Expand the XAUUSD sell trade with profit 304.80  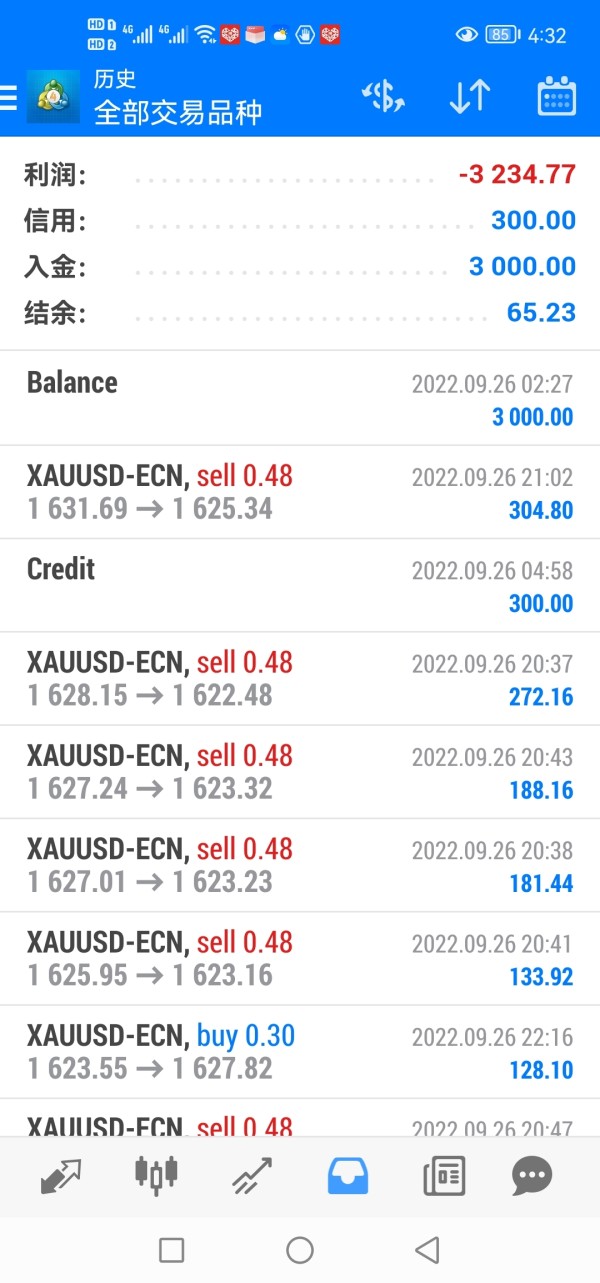[300, 492]
